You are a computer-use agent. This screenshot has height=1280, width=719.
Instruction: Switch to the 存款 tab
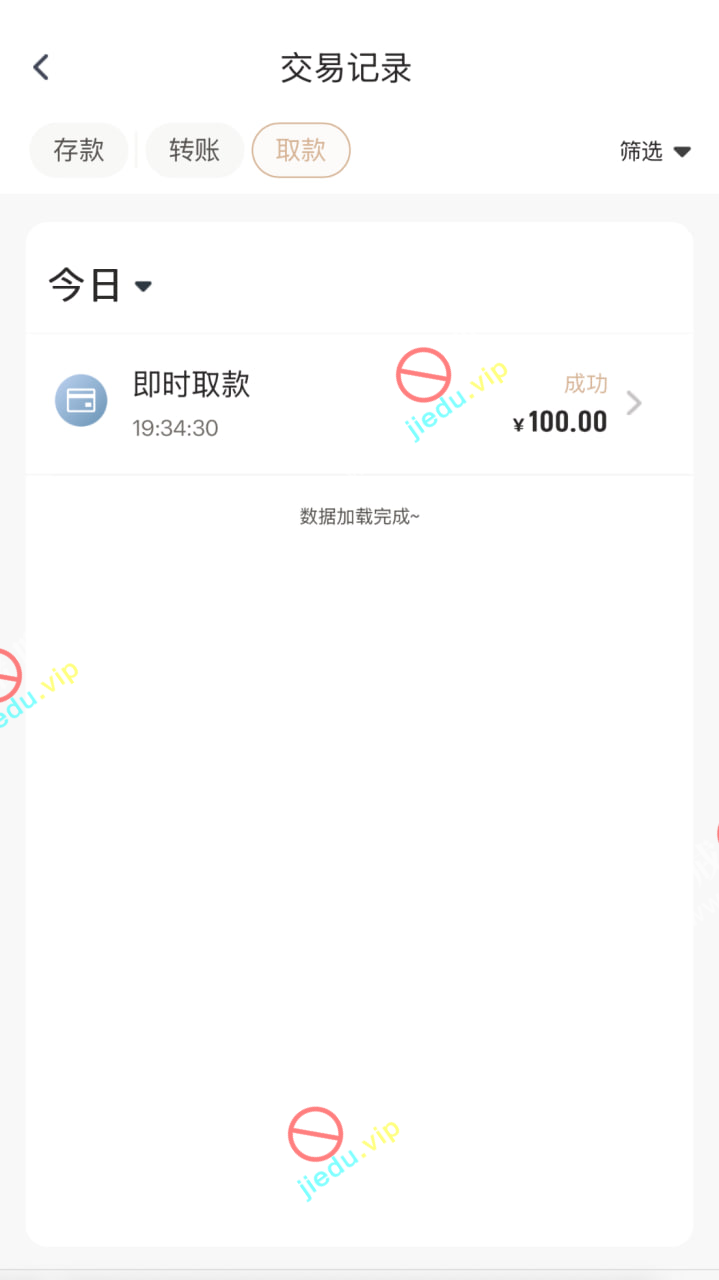79,151
